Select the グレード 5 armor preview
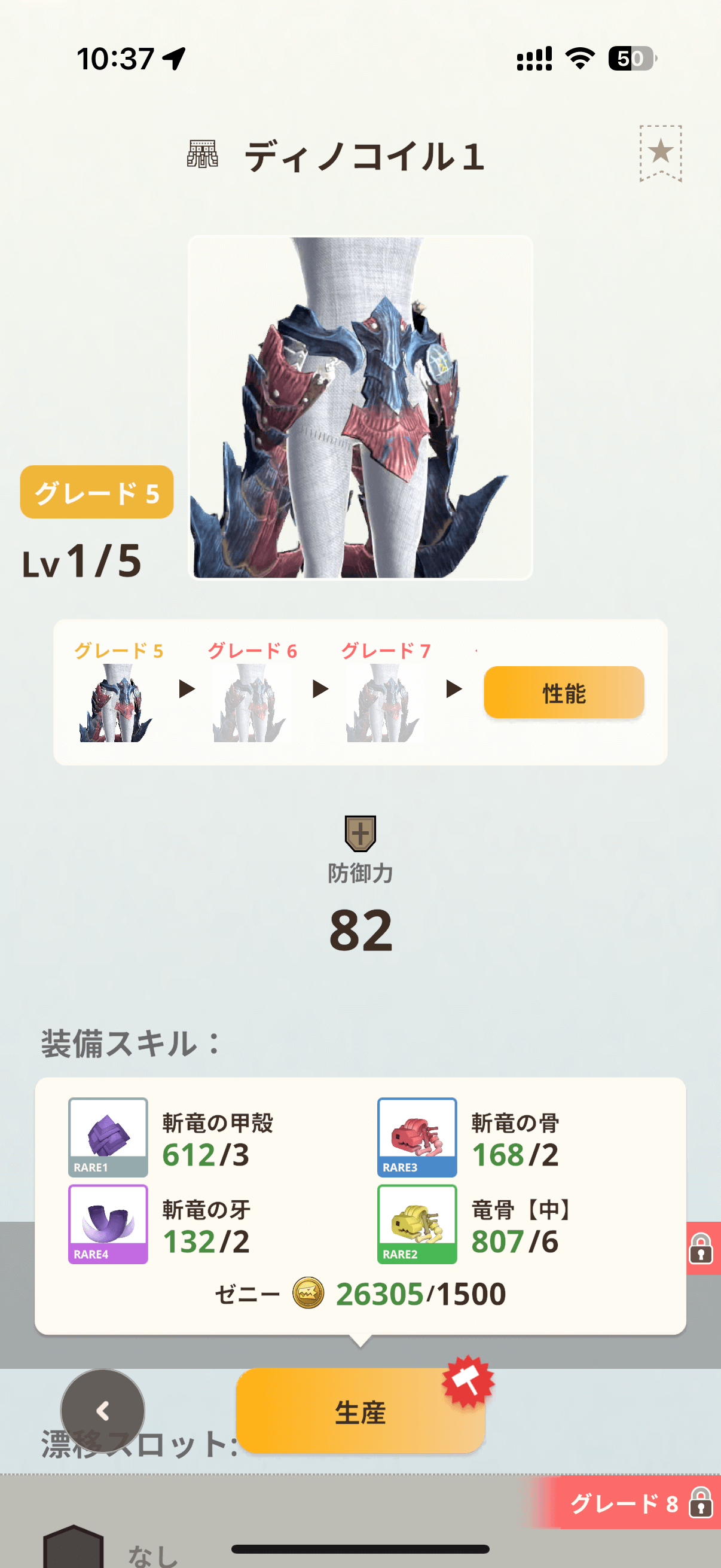Screen dimensions: 721x1568 [116, 702]
